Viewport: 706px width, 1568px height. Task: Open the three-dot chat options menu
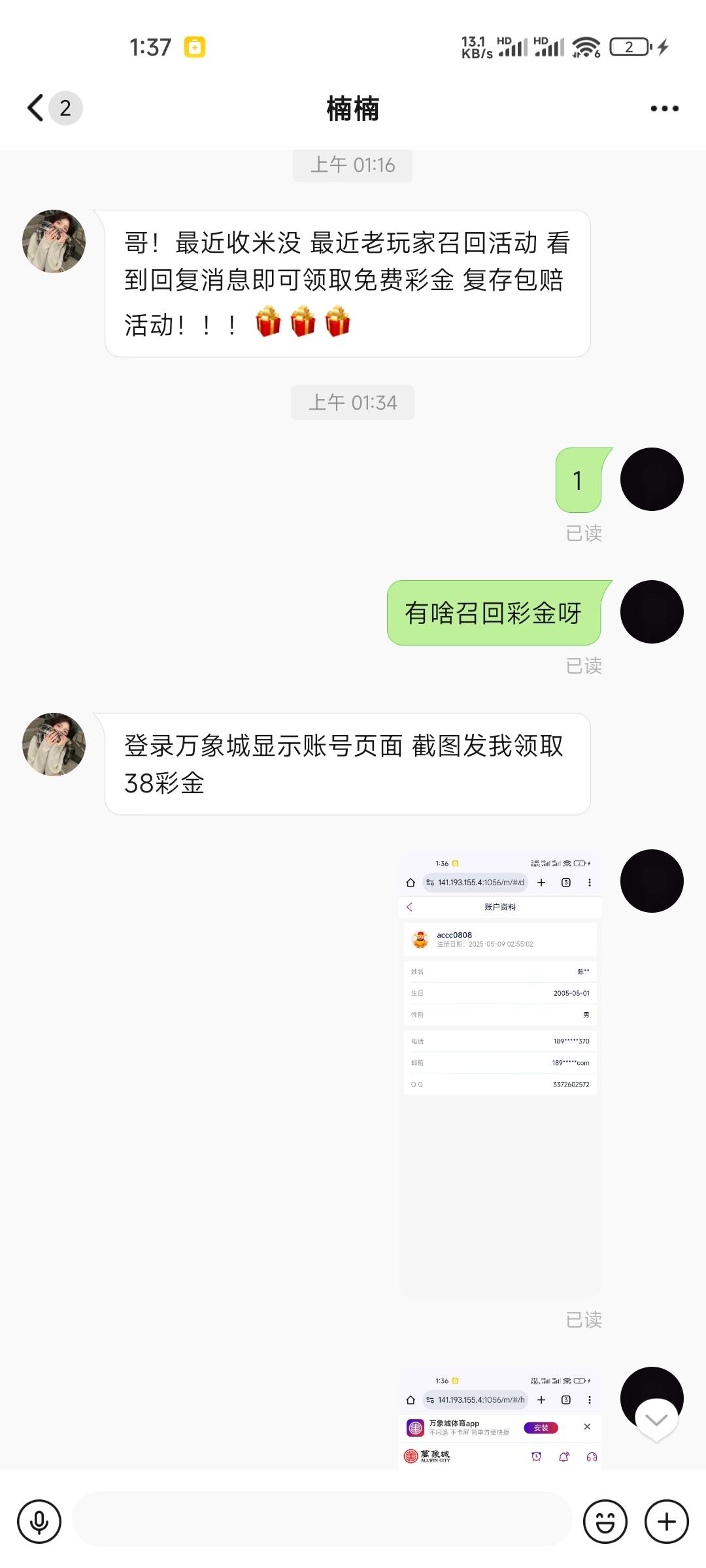click(664, 108)
